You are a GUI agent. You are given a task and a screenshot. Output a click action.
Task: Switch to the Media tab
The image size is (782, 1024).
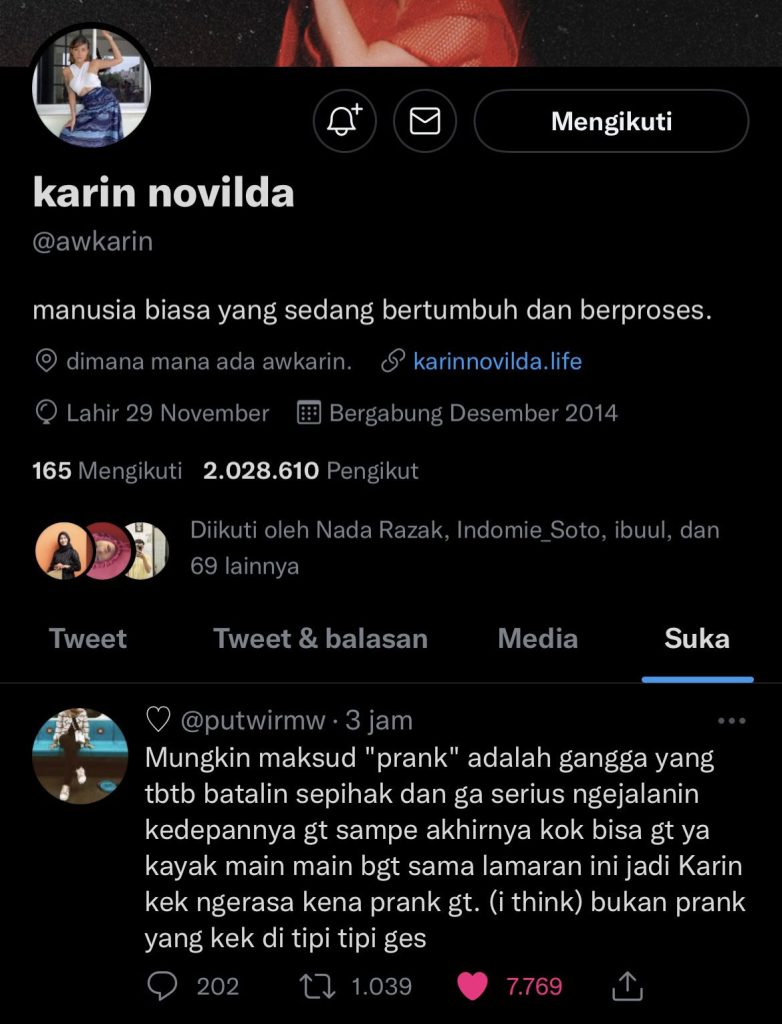coord(537,639)
